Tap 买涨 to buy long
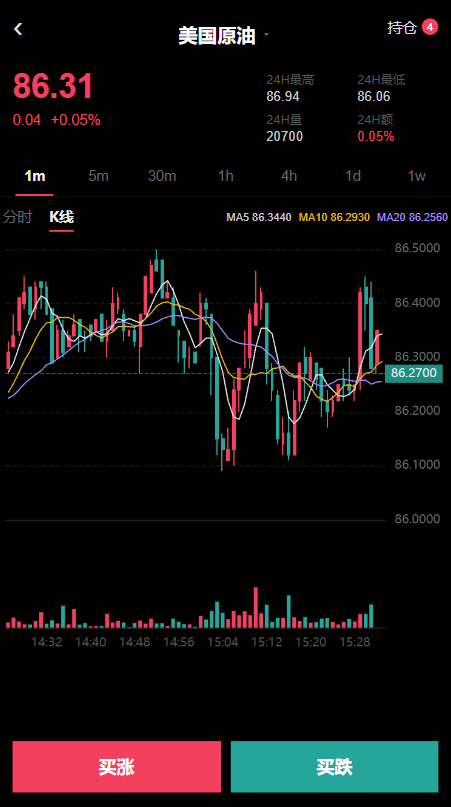This screenshot has height=807, width=451. click(117, 767)
